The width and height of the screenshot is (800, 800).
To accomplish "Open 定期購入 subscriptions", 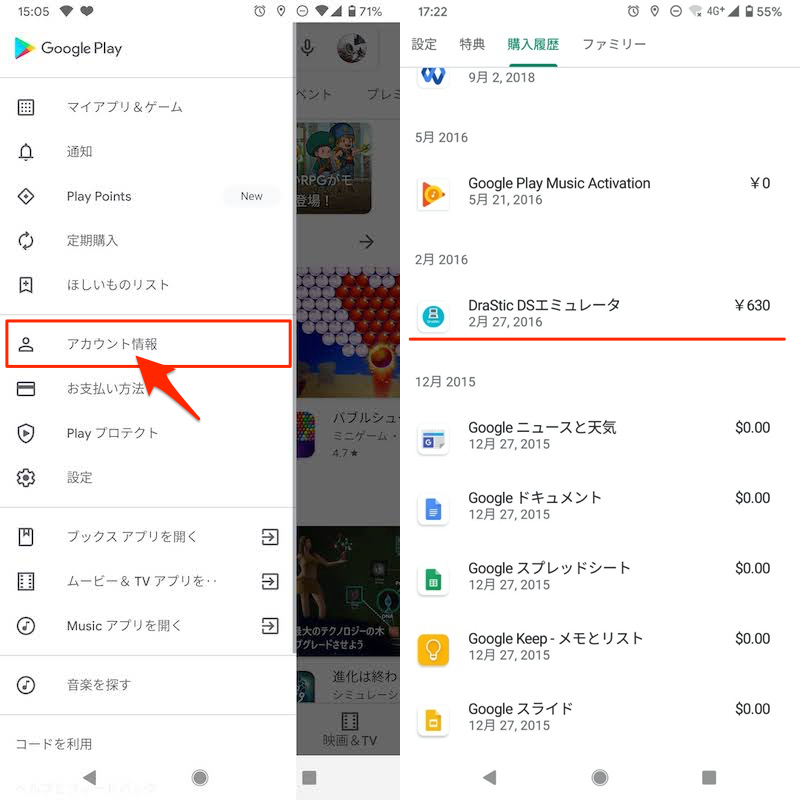I will point(147,240).
